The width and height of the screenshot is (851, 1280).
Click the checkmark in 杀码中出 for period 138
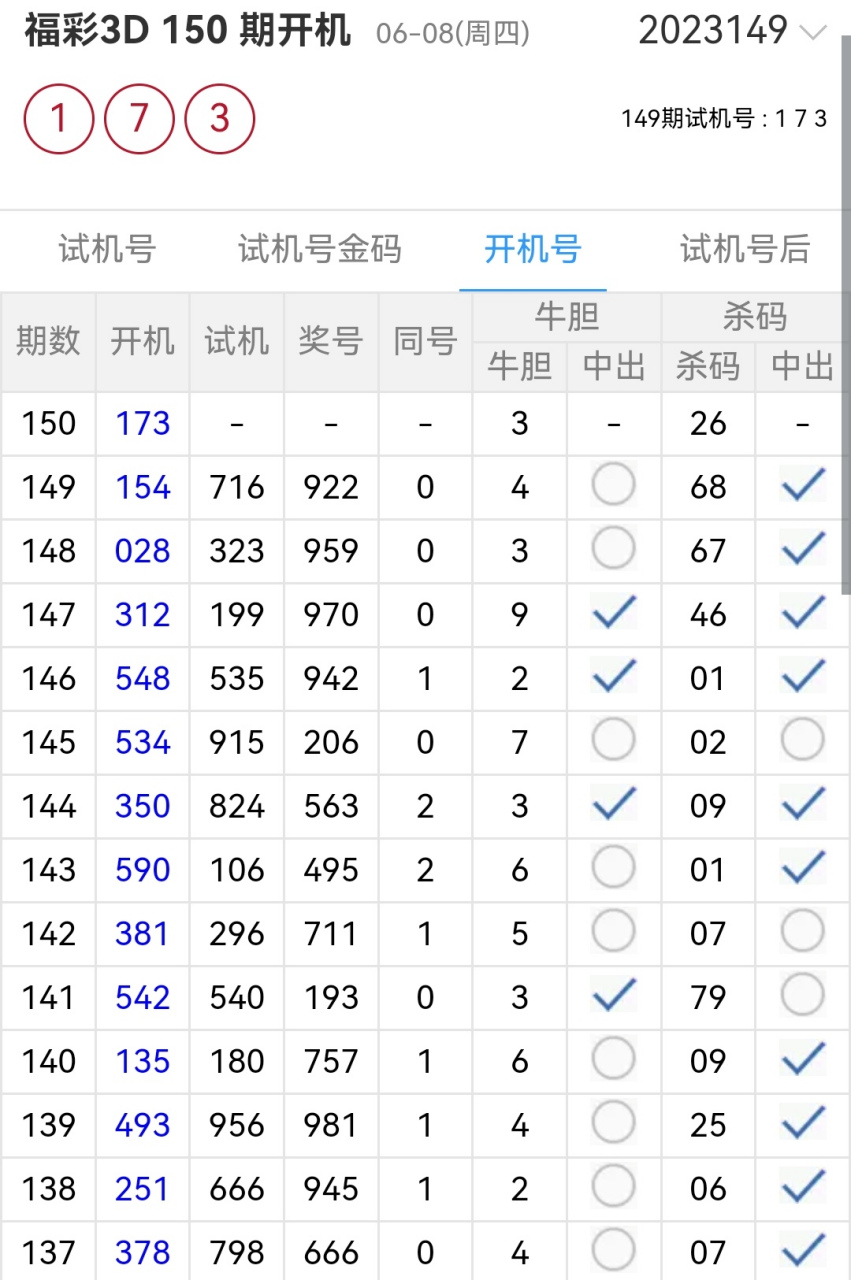[802, 1188]
